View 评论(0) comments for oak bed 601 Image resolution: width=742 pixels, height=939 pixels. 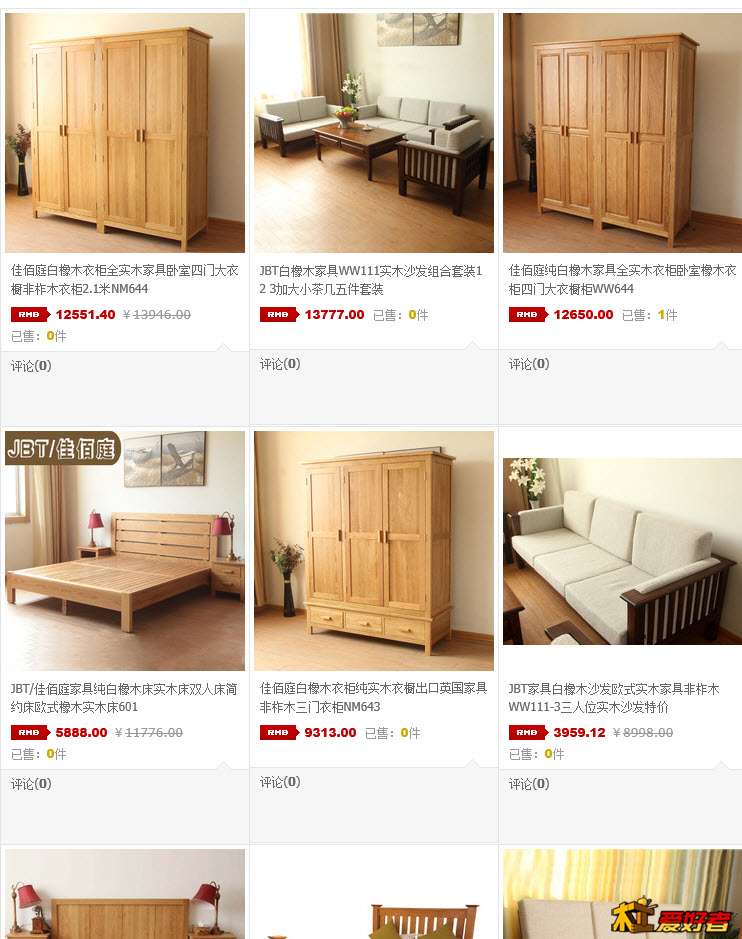(x=31, y=784)
